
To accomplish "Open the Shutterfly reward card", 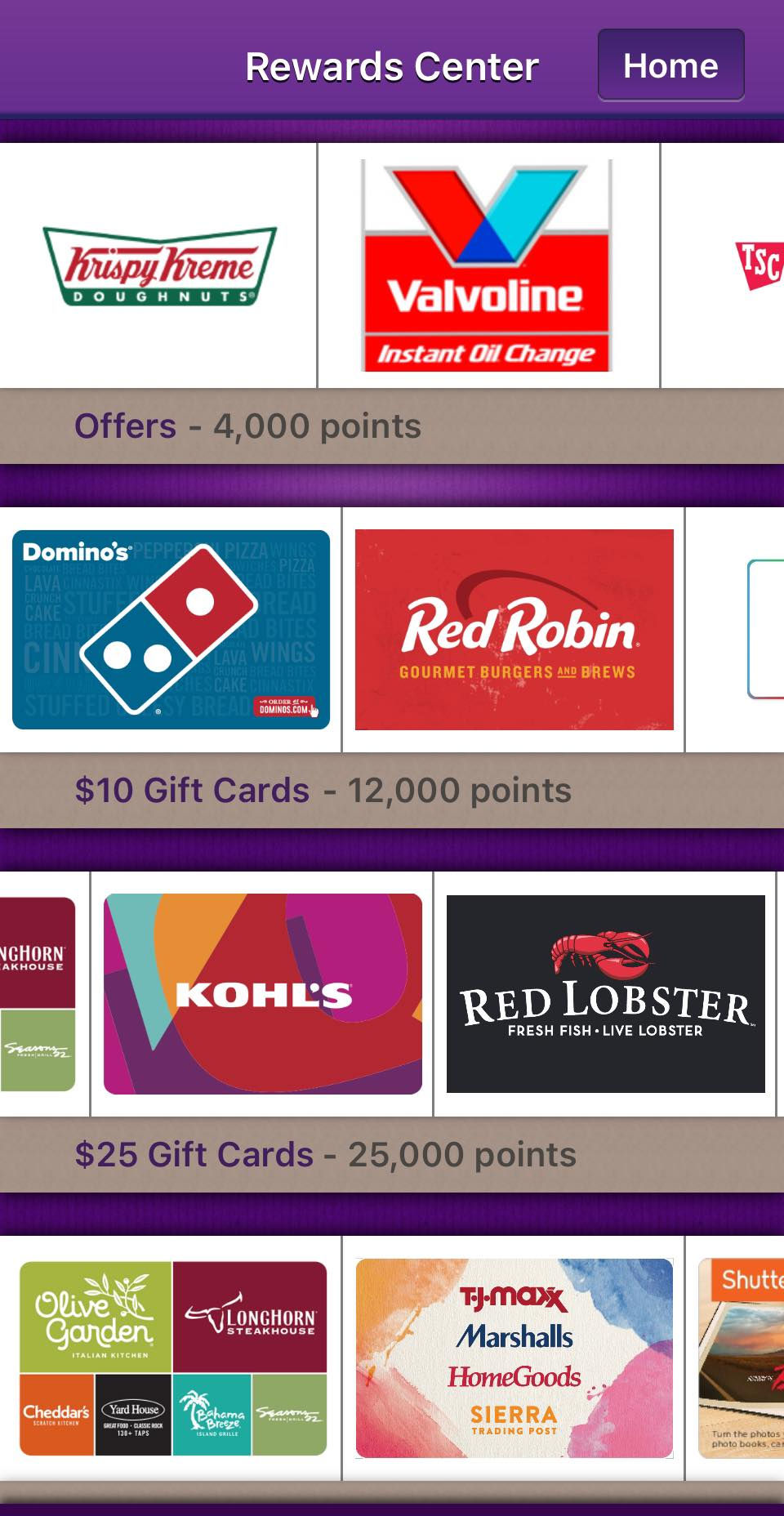I will pyautogui.click(x=741, y=1358).
